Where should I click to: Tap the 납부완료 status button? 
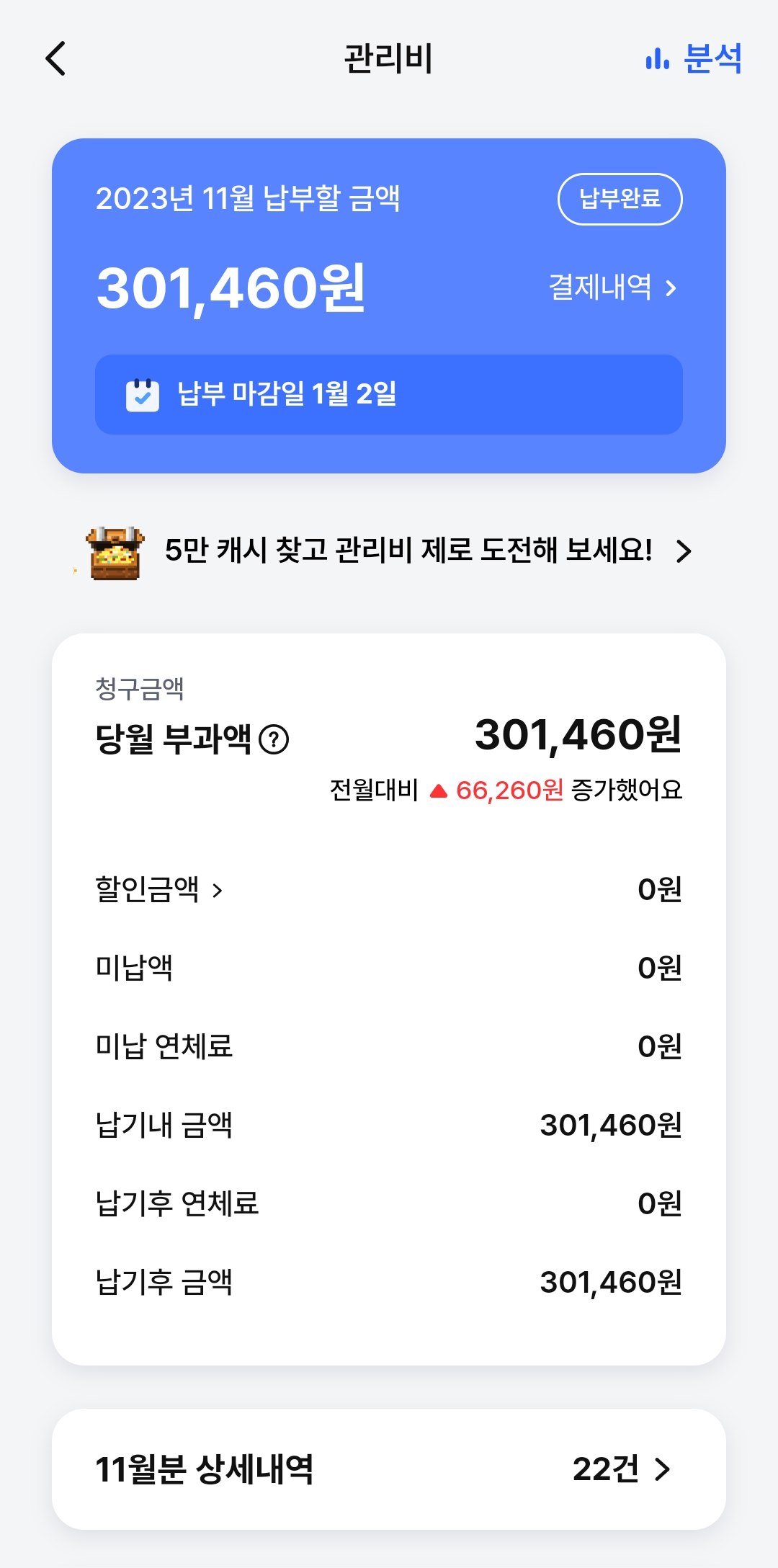620,199
